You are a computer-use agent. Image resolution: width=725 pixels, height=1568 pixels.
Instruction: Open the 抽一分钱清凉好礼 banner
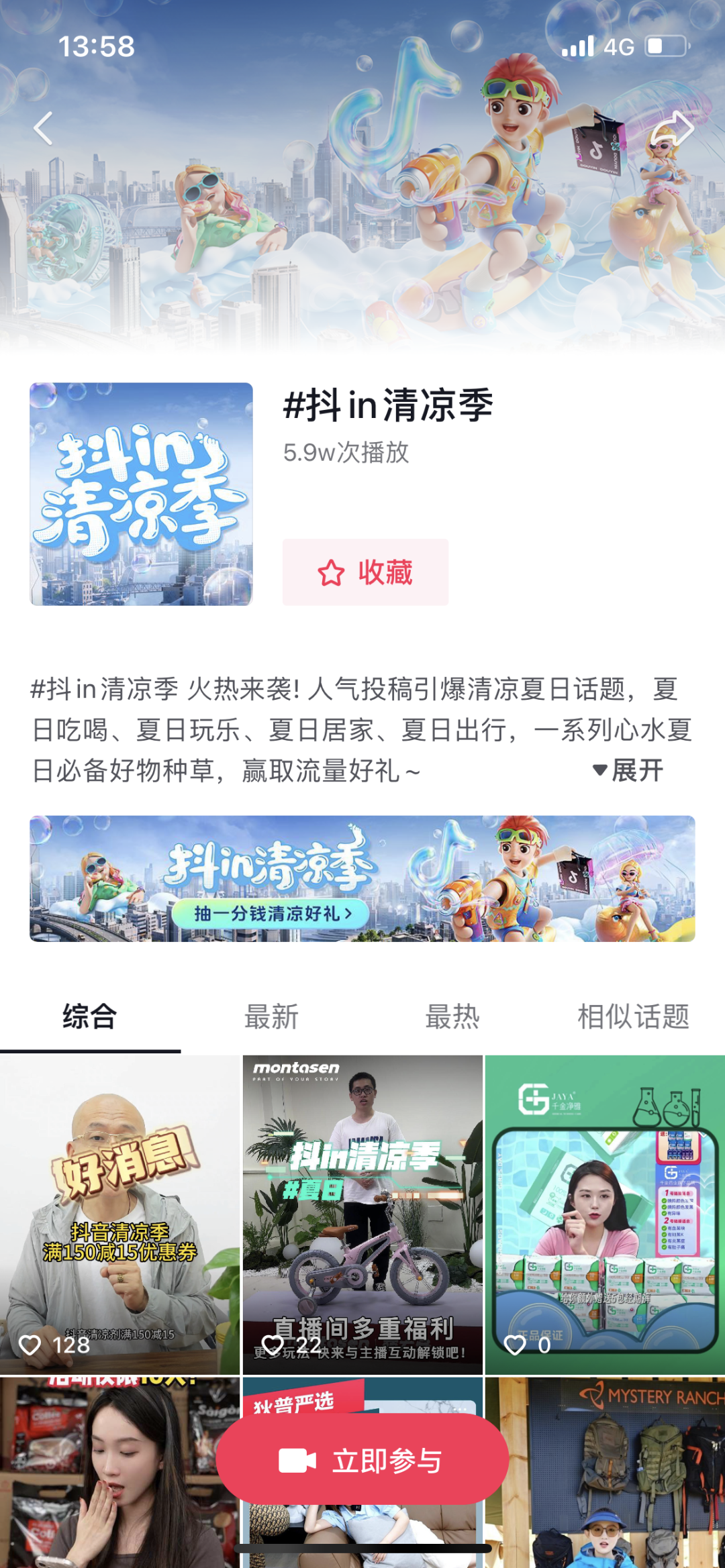tap(362, 878)
